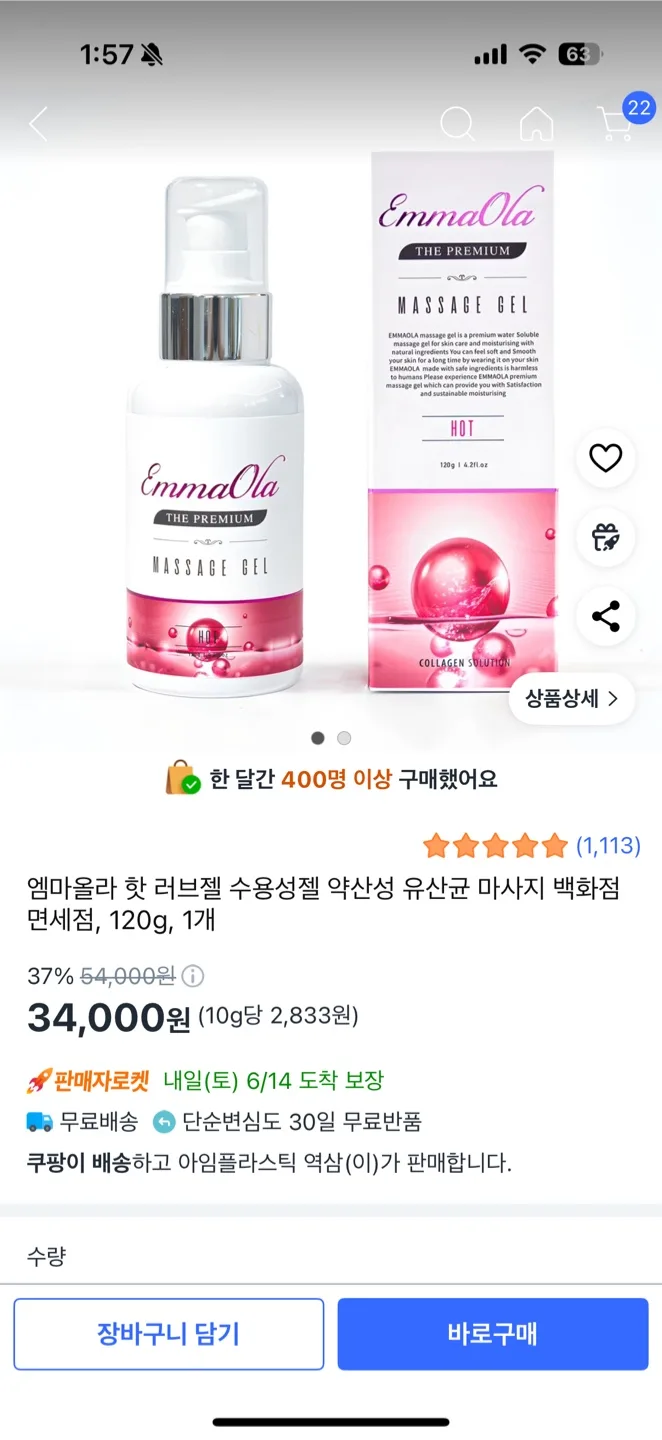Screen dimensions: 662x1440
Task: Tap the info icon next to 54,000원
Action: [194, 976]
